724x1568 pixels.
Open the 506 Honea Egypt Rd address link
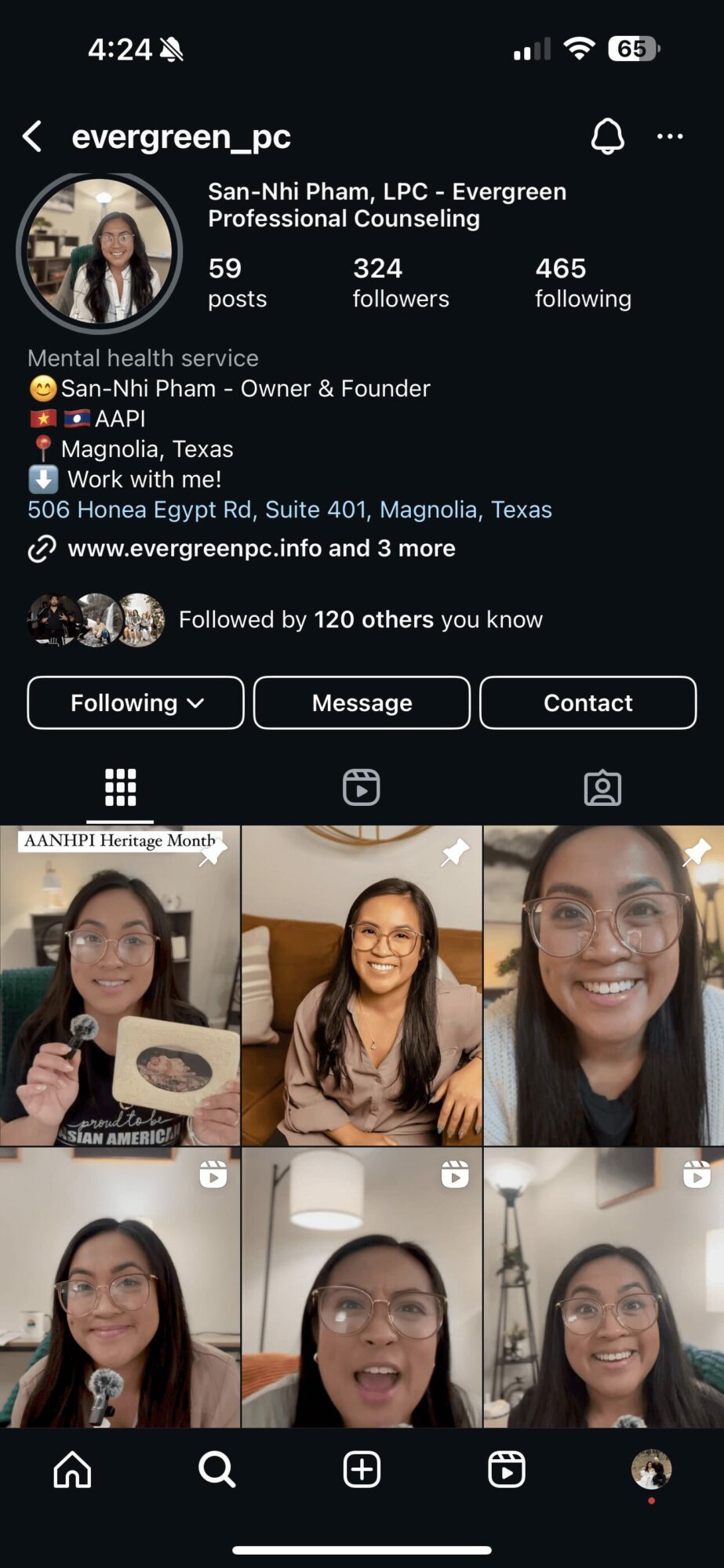pos(289,510)
